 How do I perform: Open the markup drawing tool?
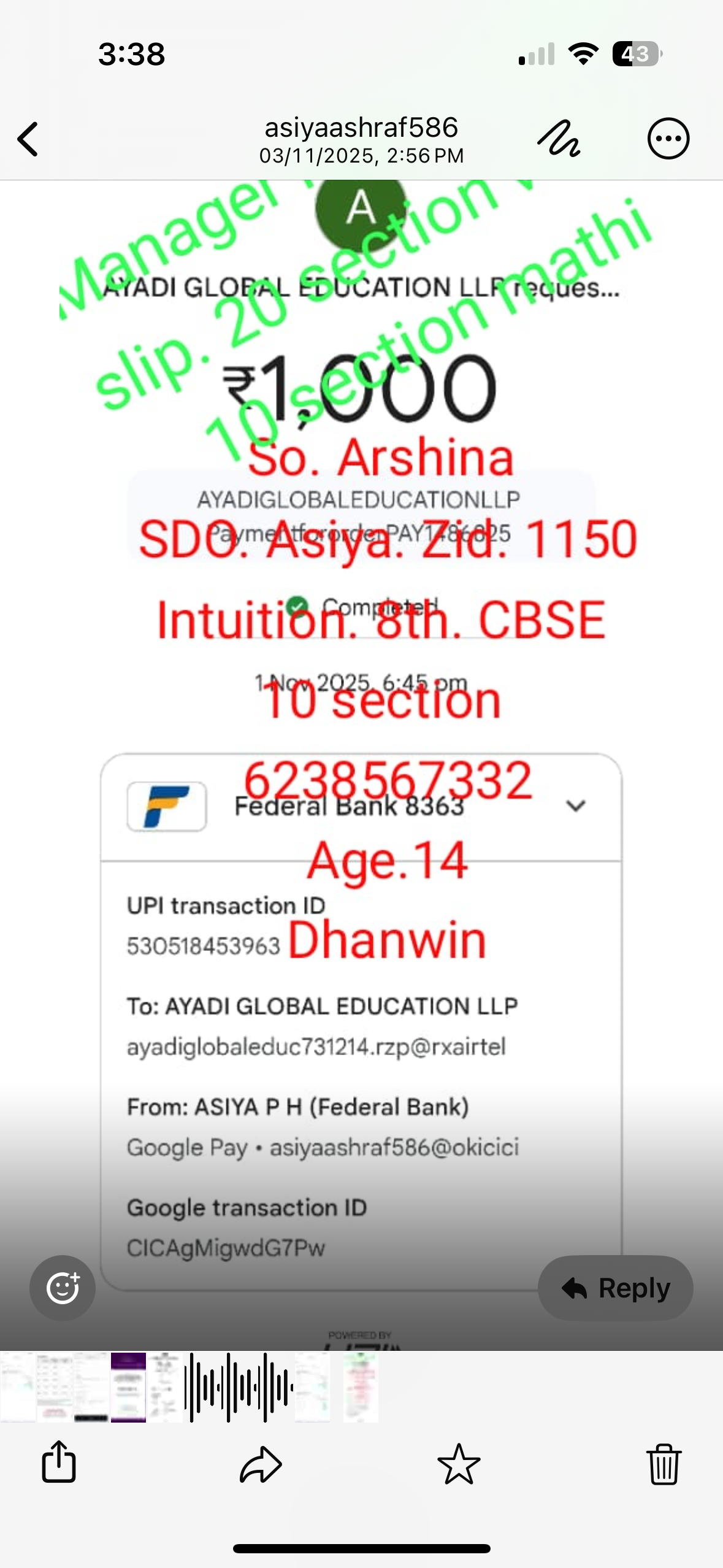[x=558, y=139]
